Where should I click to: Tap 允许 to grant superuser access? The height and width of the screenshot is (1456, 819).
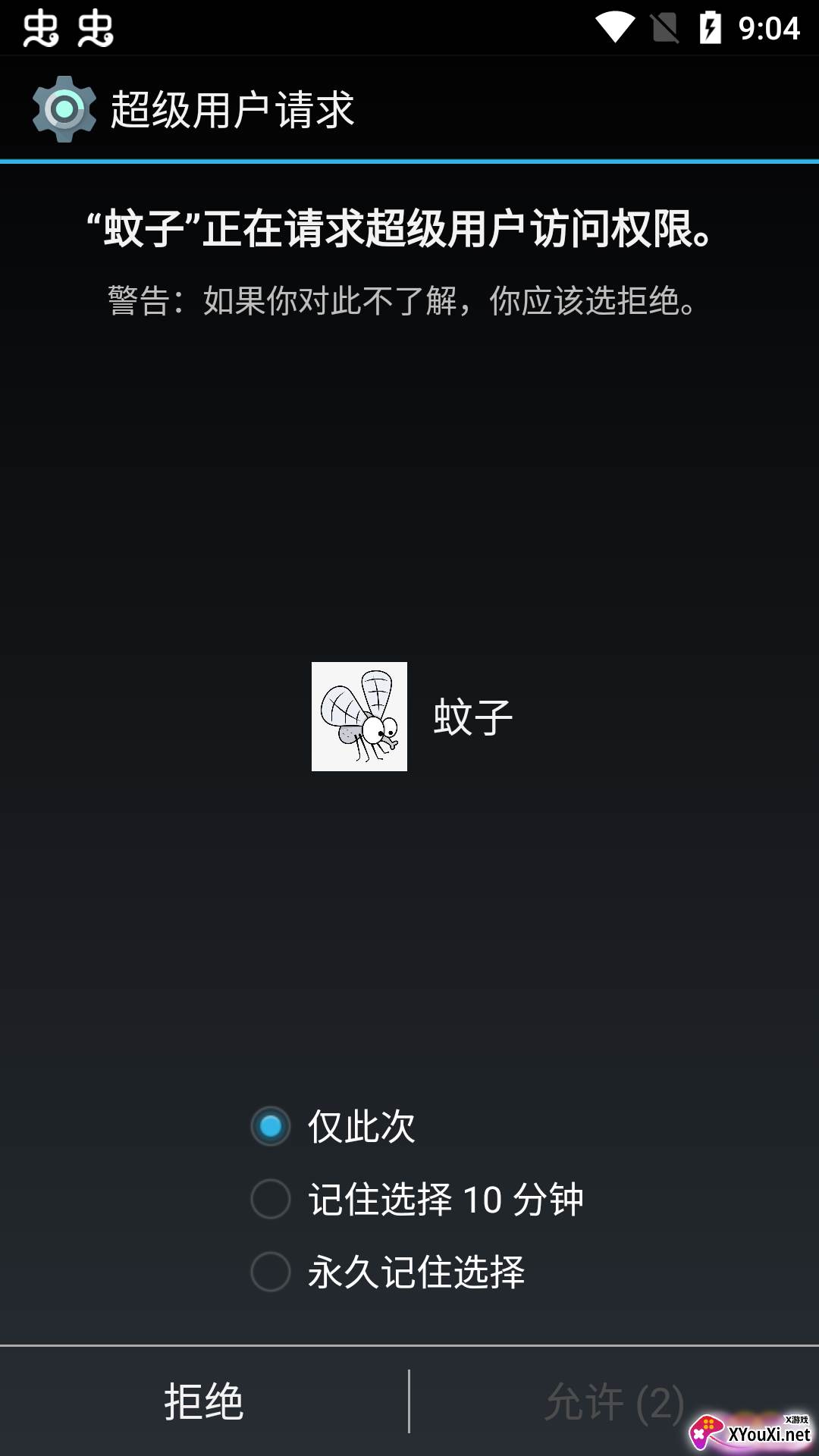pos(614,1401)
